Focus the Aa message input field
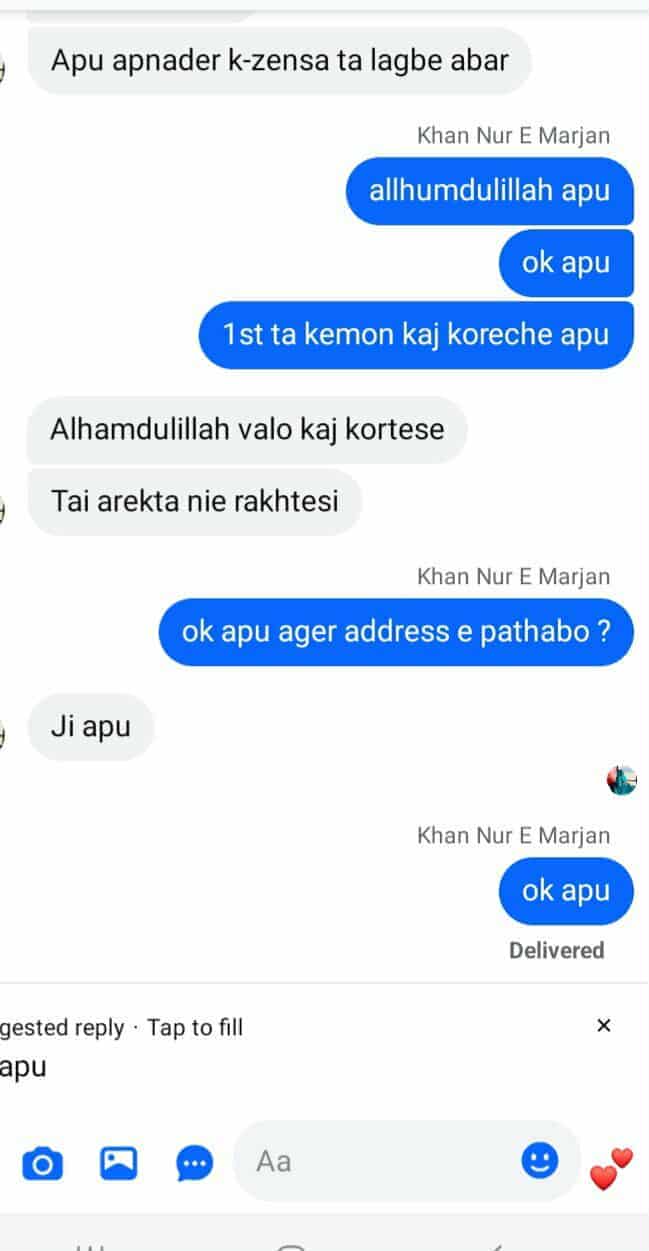The height and width of the screenshot is (1251, 649). [x=380, y=1161]
